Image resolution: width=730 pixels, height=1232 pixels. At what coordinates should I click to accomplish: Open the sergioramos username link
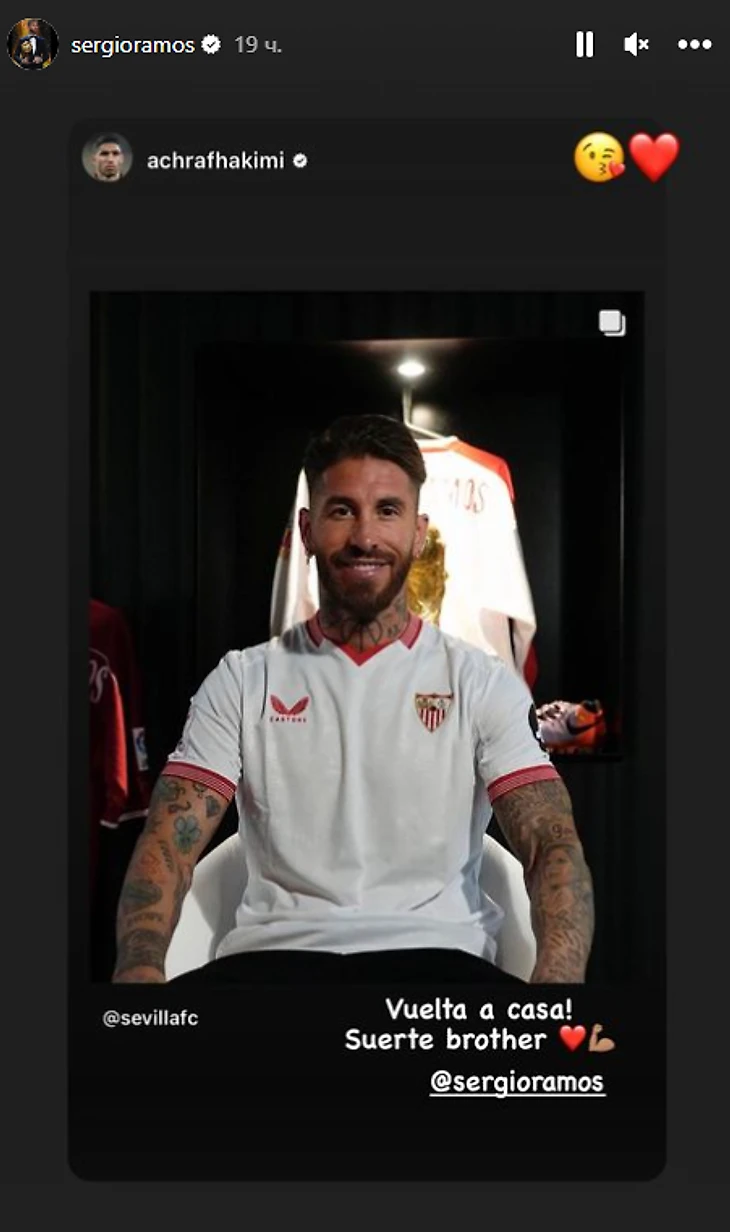pyautogui.click(x=133, y=45)
